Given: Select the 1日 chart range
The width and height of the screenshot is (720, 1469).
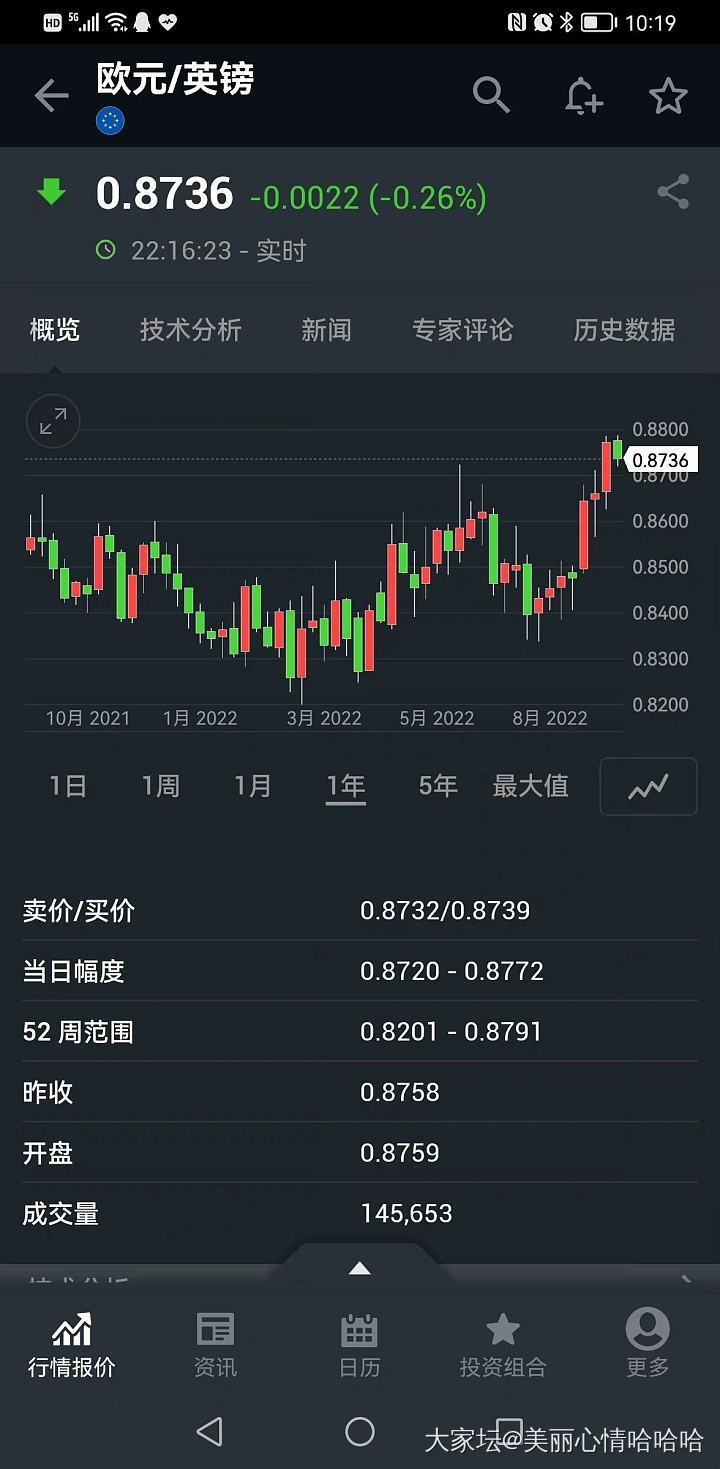Looking at the screenshot, I should point(68,786).
